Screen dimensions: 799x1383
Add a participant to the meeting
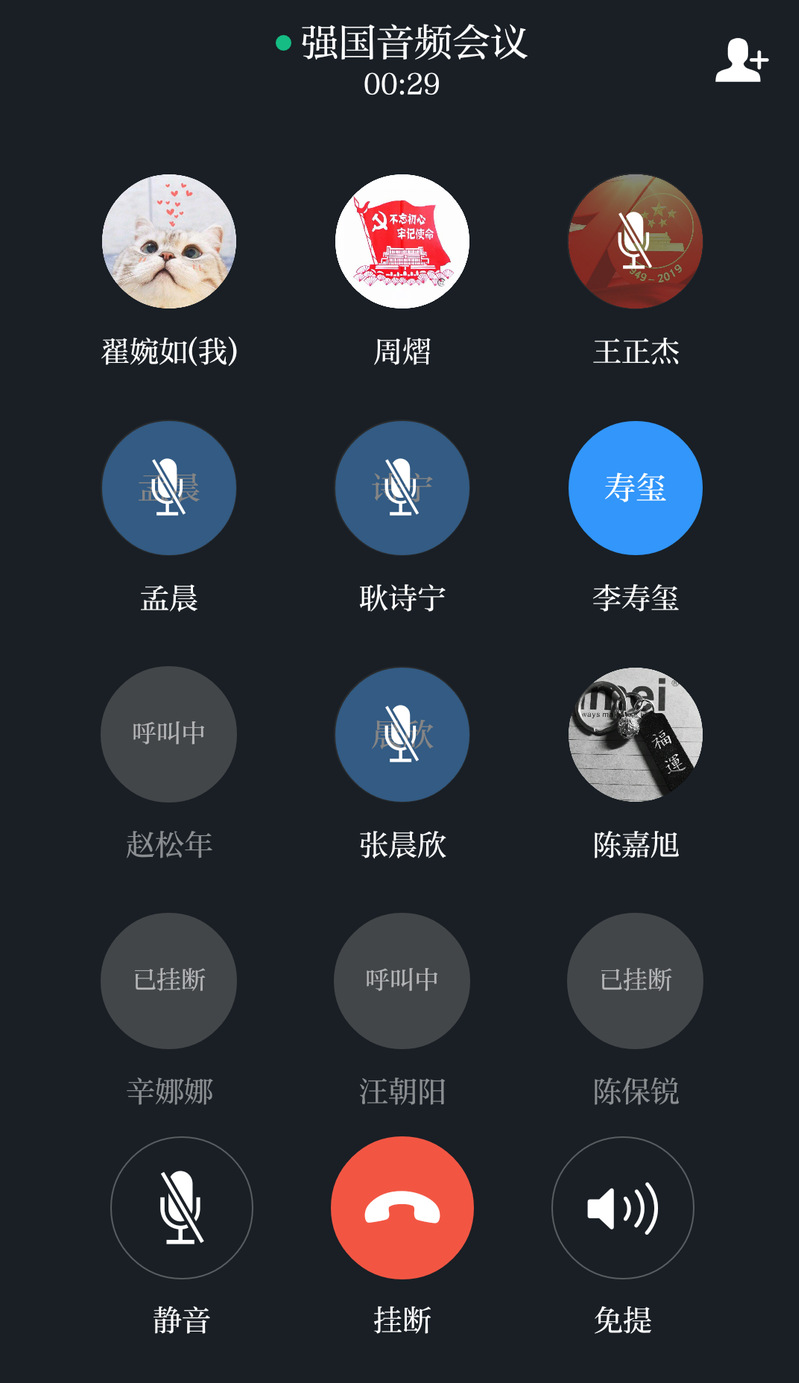[741, 61]
